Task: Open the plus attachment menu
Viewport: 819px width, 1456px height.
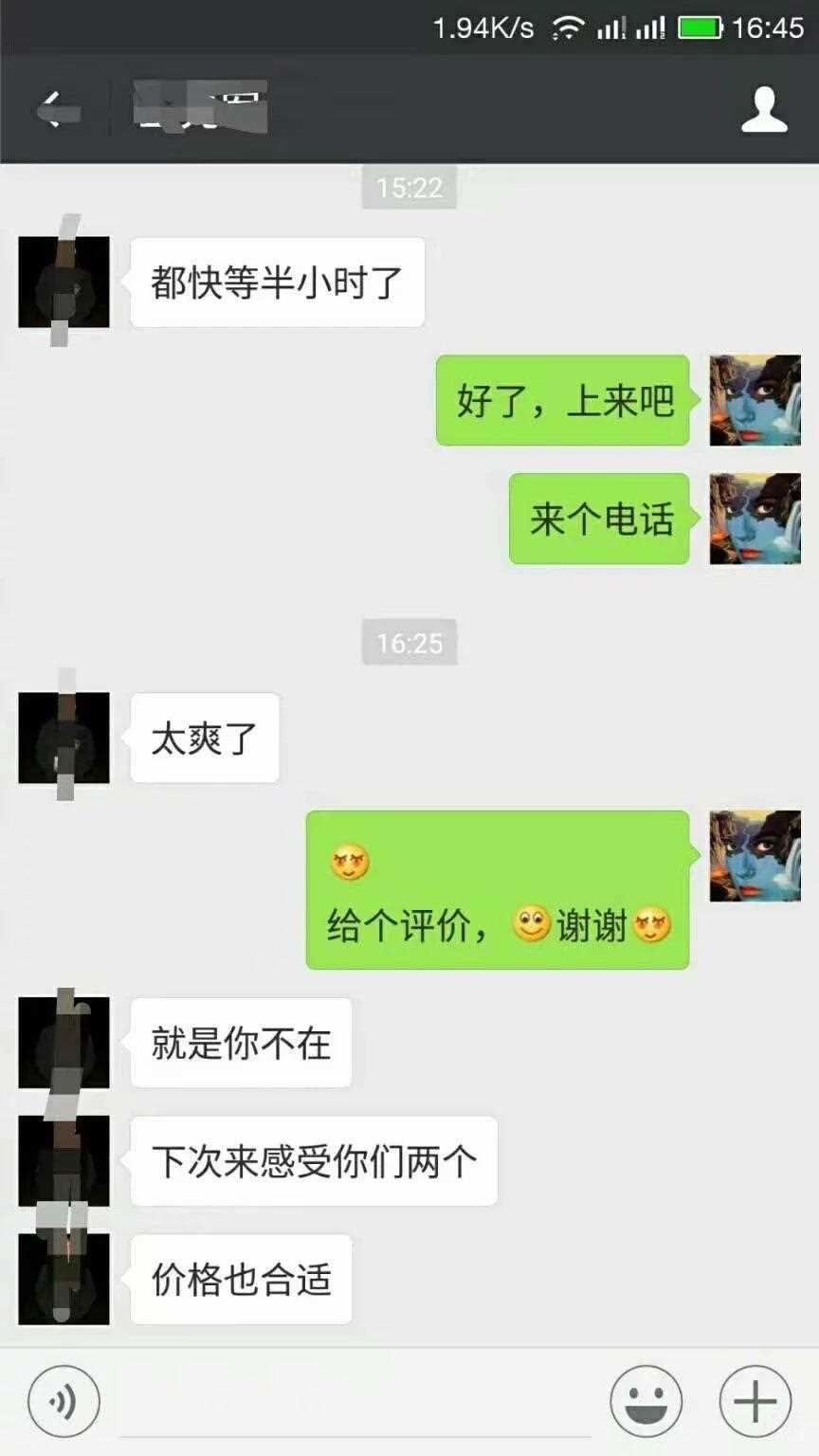Action: pos(755,1402)
